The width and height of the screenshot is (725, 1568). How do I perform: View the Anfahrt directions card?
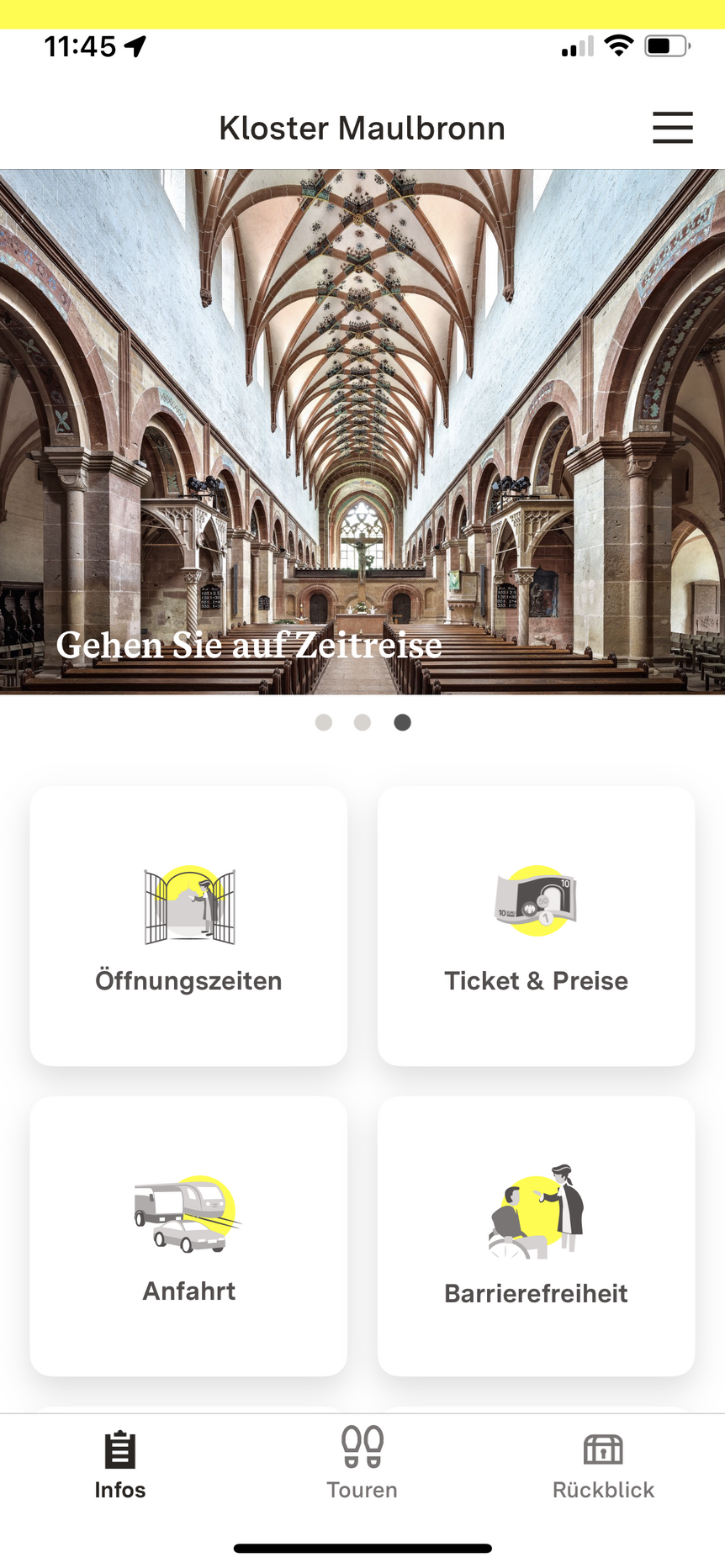tap(188, 1236)
